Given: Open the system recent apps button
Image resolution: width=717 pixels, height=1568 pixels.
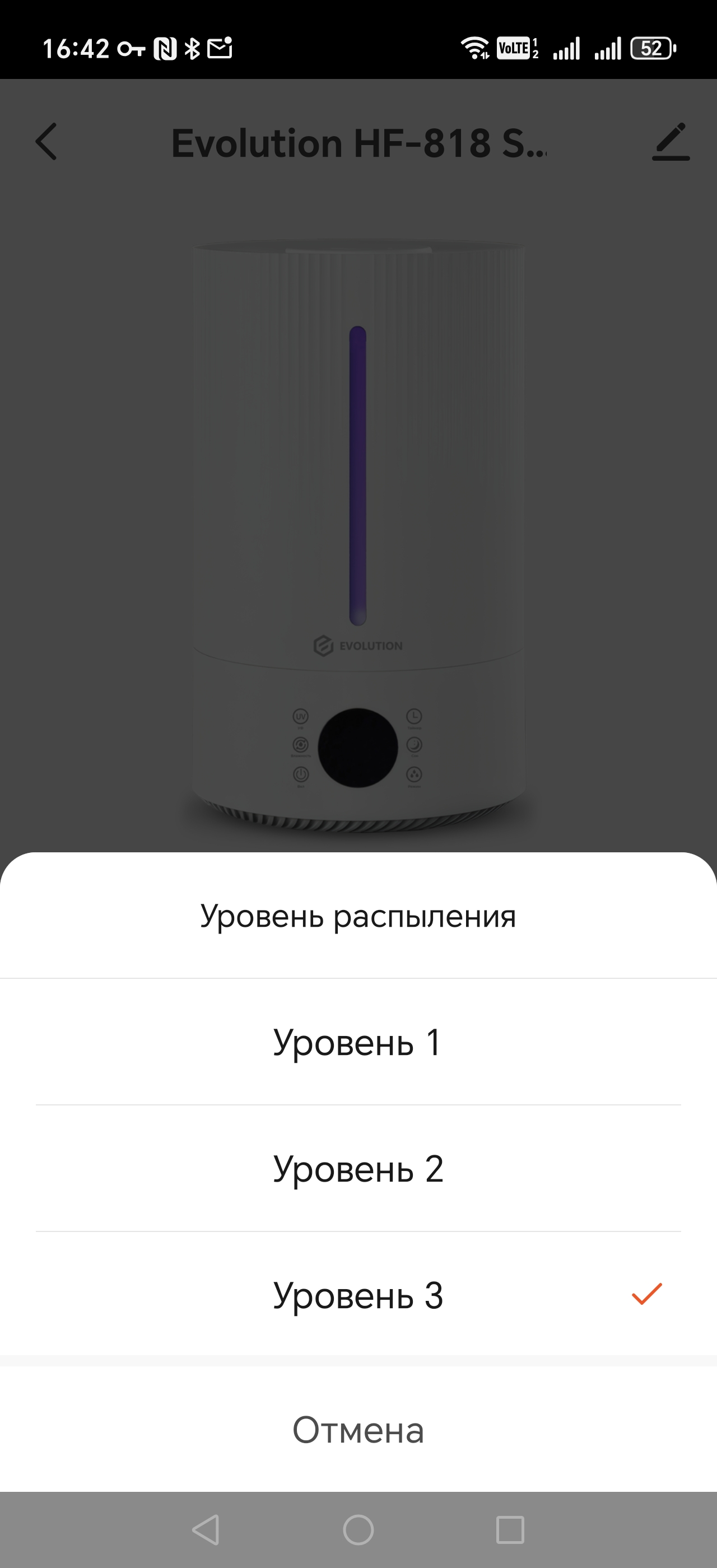Looking at the screenshot, I should pos(510,1530).
